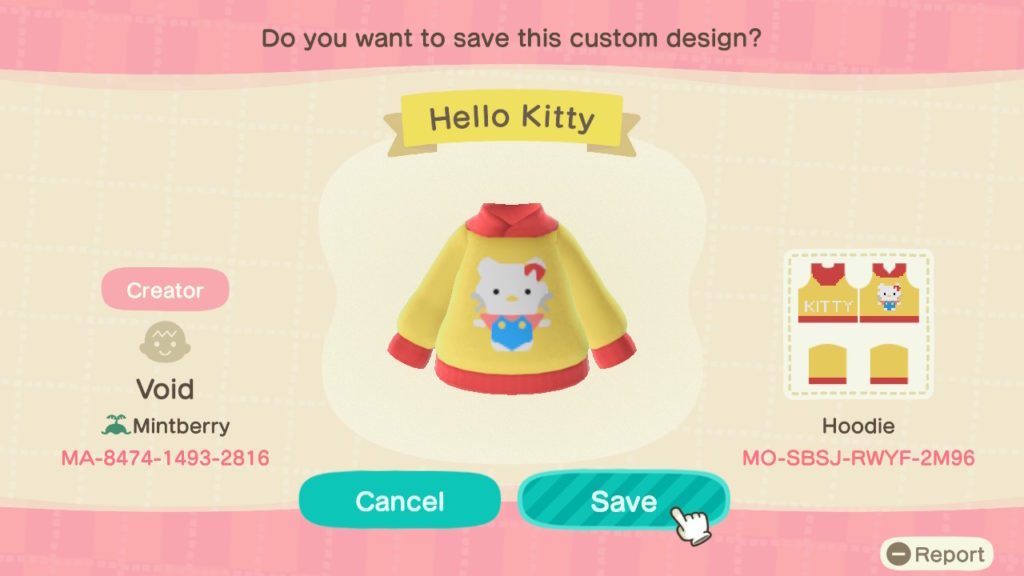
Task: Cancel saving this custom design
Action: [399, 501]
